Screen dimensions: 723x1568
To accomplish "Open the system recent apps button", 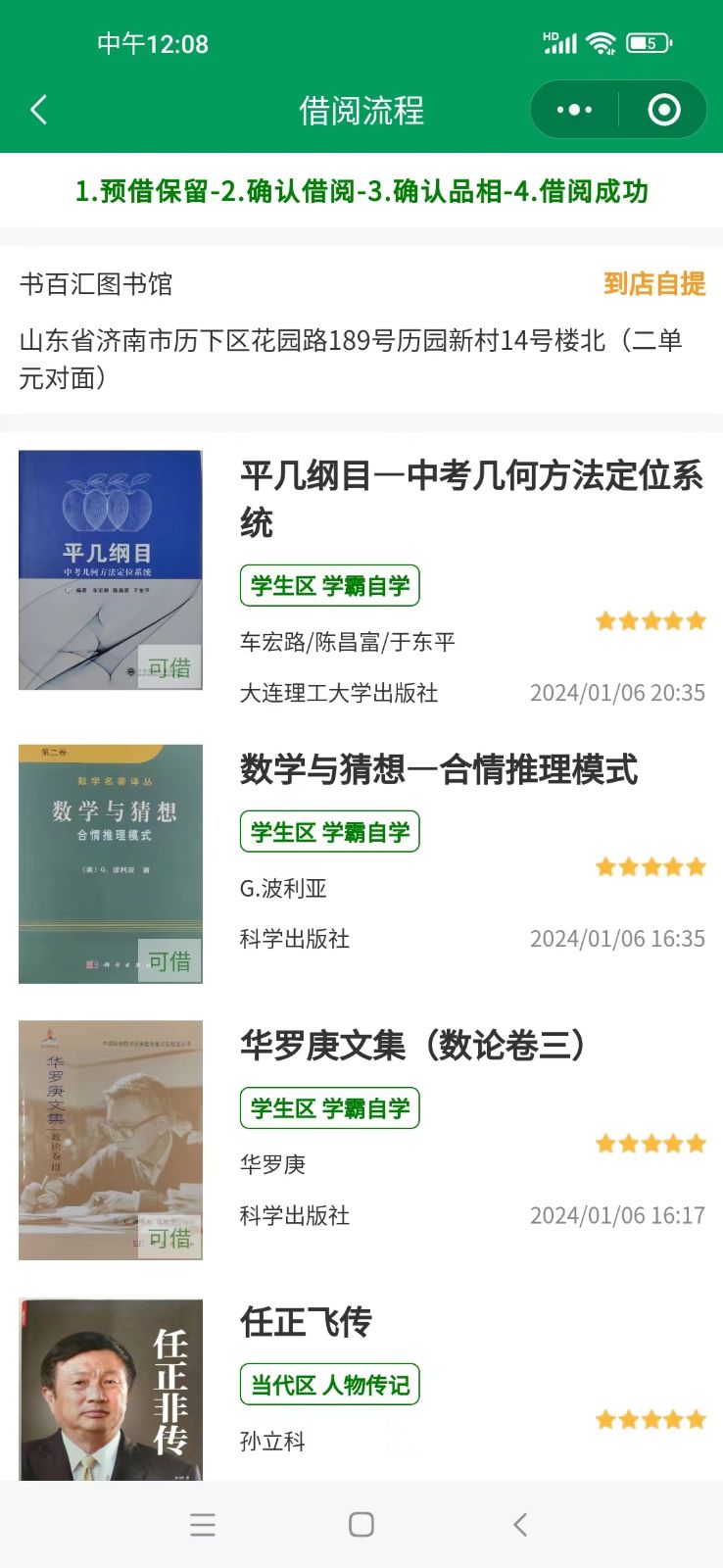I will (x=203, y=1524).
